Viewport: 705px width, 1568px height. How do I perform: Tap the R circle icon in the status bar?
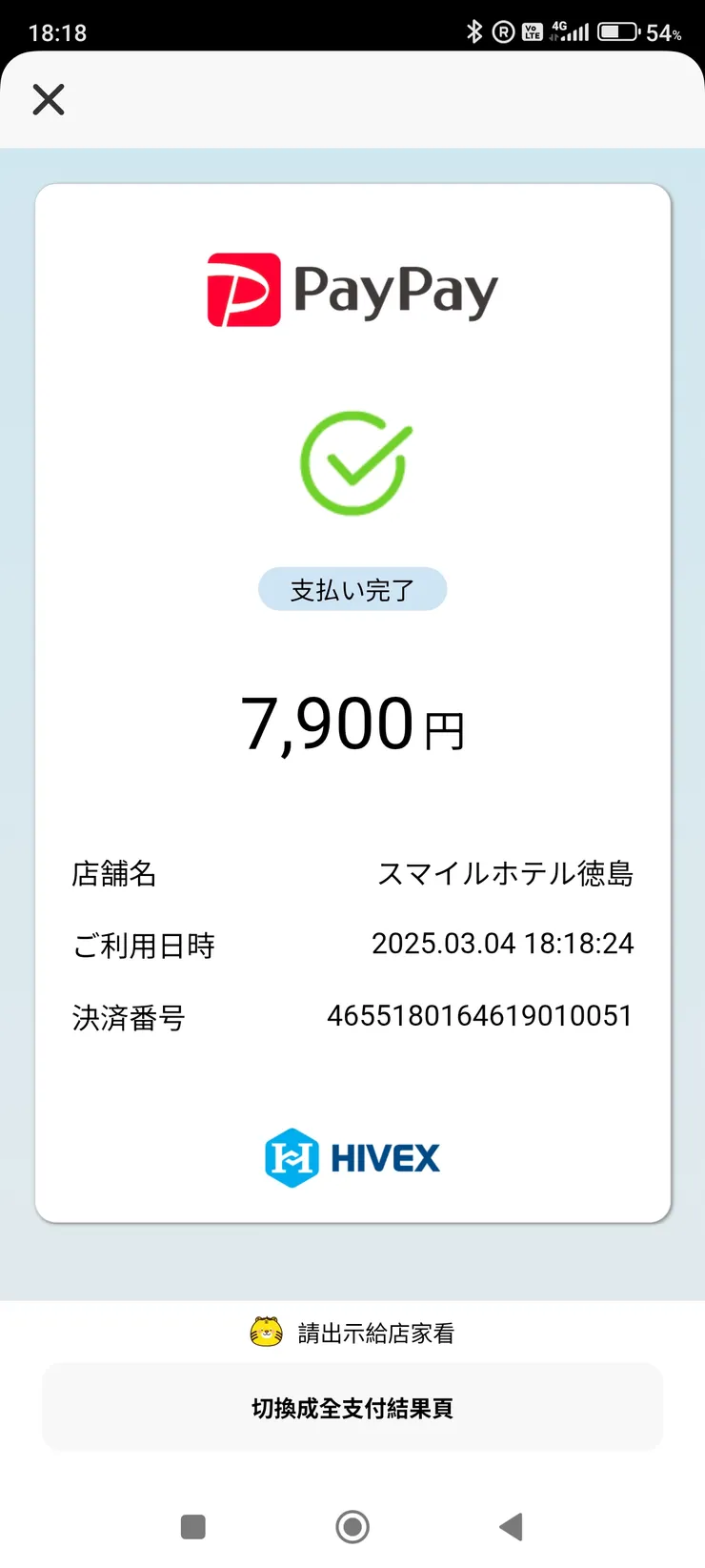point(504,30)
